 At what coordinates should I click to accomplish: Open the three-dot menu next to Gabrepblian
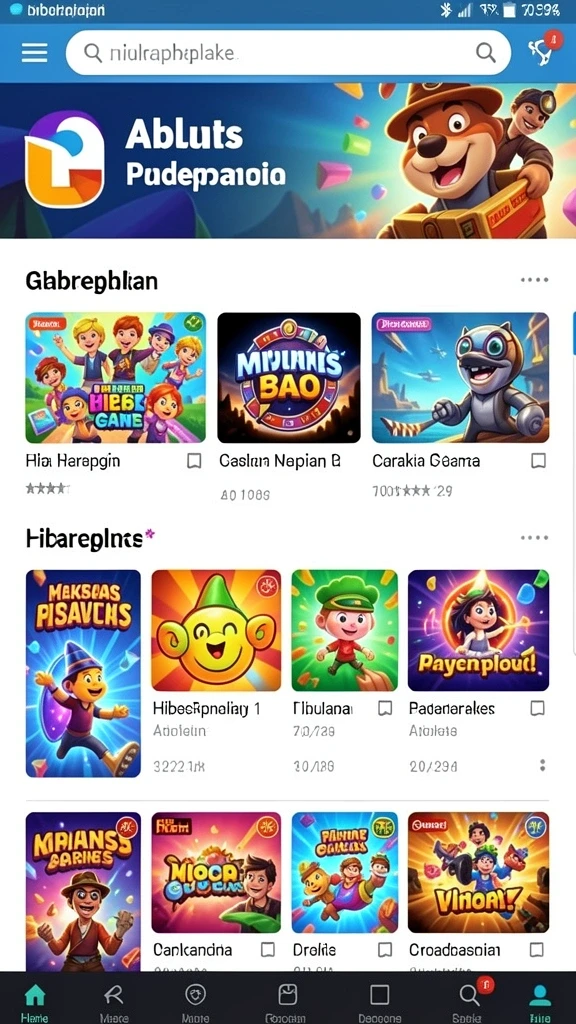534,280
